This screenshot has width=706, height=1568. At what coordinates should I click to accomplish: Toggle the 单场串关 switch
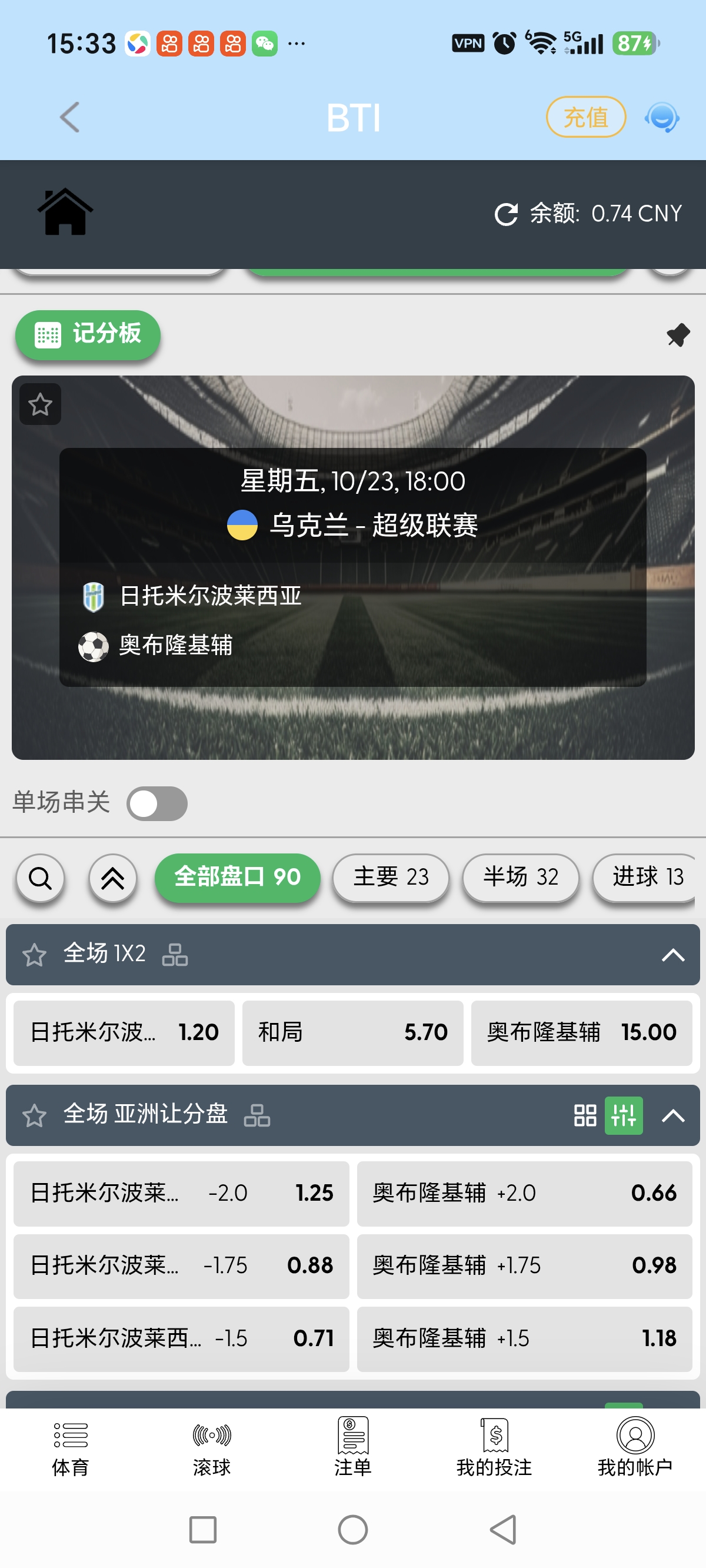click(x=157, y=803)
